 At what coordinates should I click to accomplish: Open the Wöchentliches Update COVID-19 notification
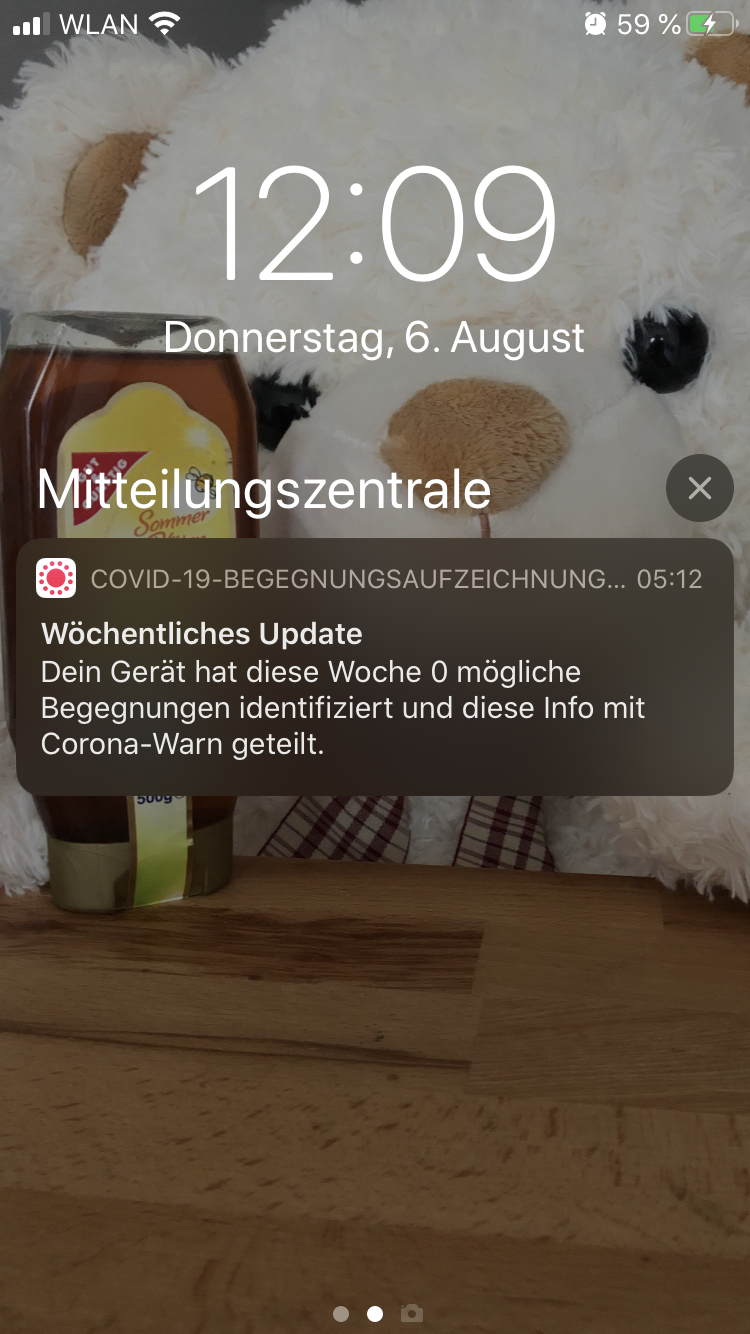point(375,667)
